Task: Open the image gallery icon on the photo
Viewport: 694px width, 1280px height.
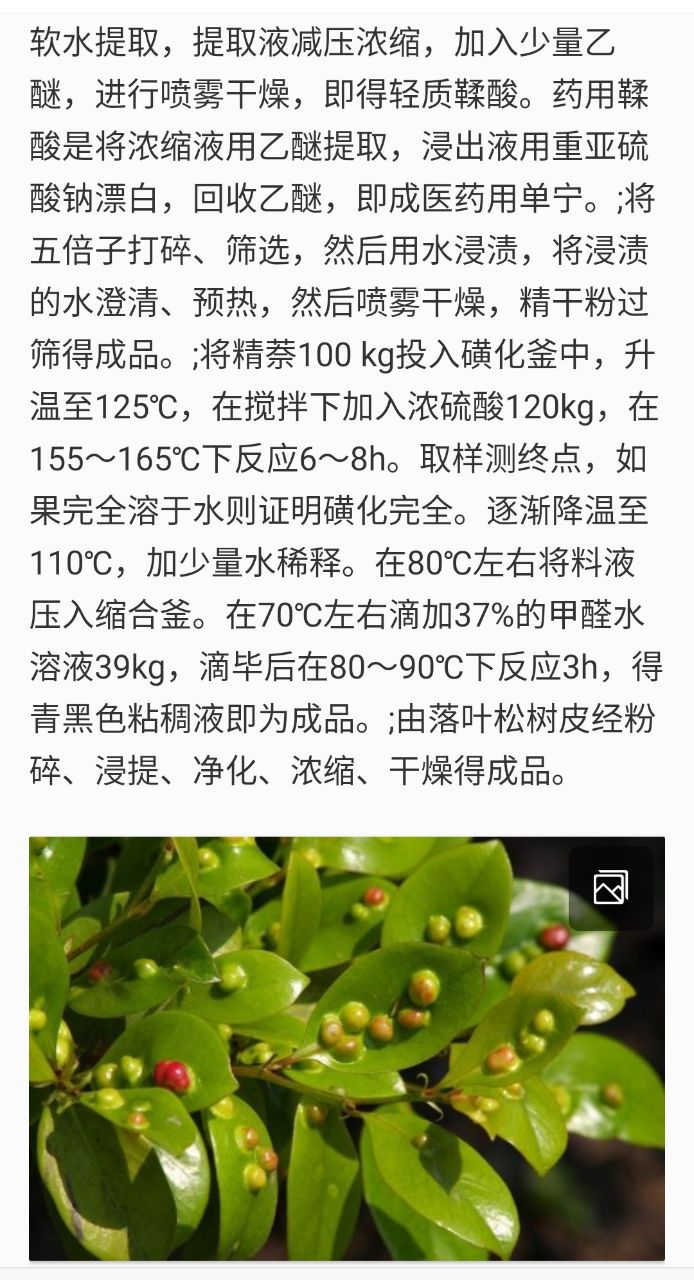Action: 610,888
